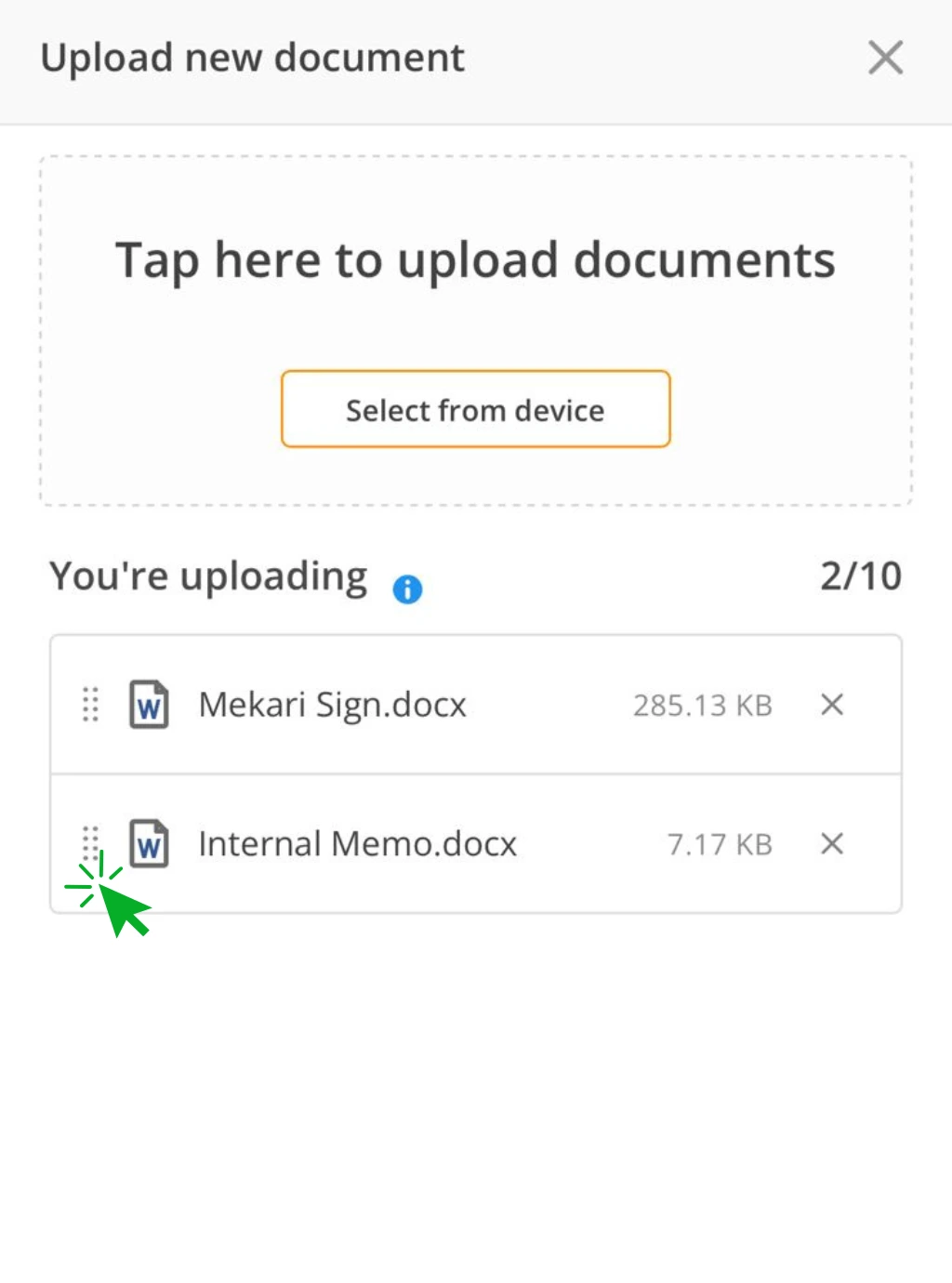Click the dashed upload area border region
This screenshot has width=952, height=1283.
475,156
